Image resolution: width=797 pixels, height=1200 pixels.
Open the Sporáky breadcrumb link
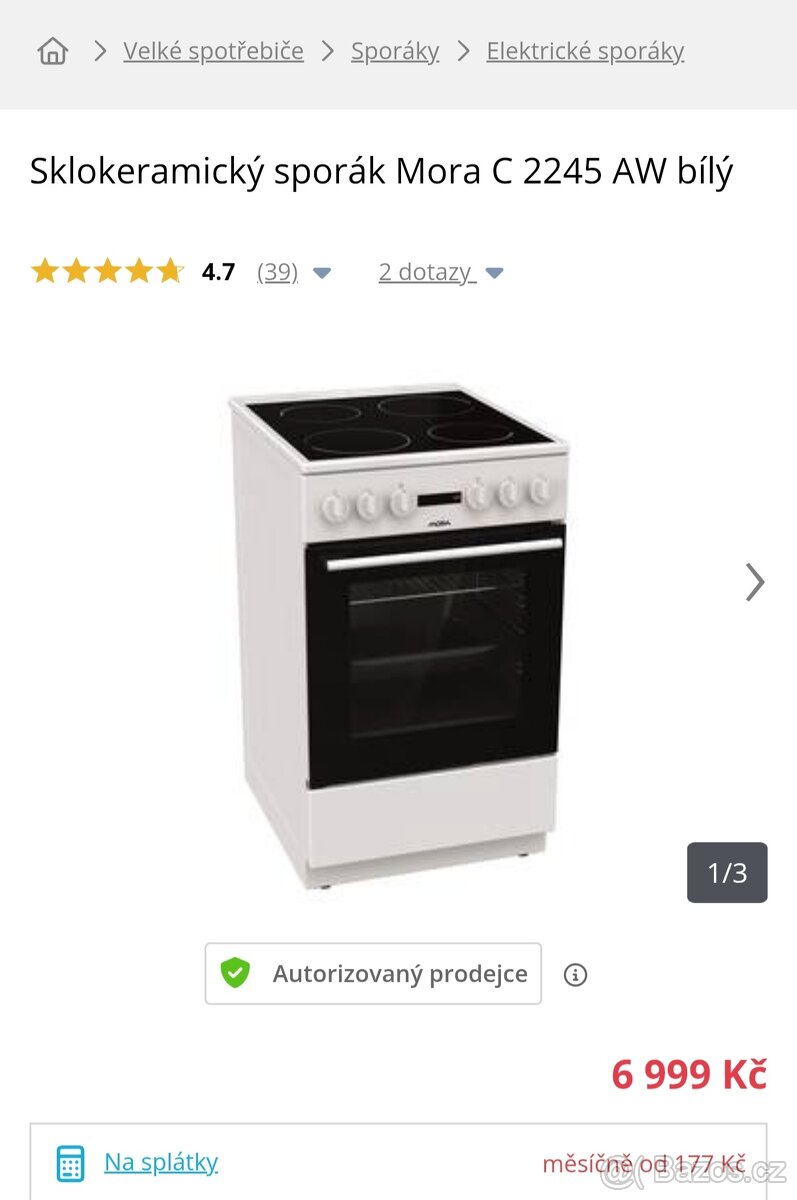pyautogui.click(x=394, y=51)
